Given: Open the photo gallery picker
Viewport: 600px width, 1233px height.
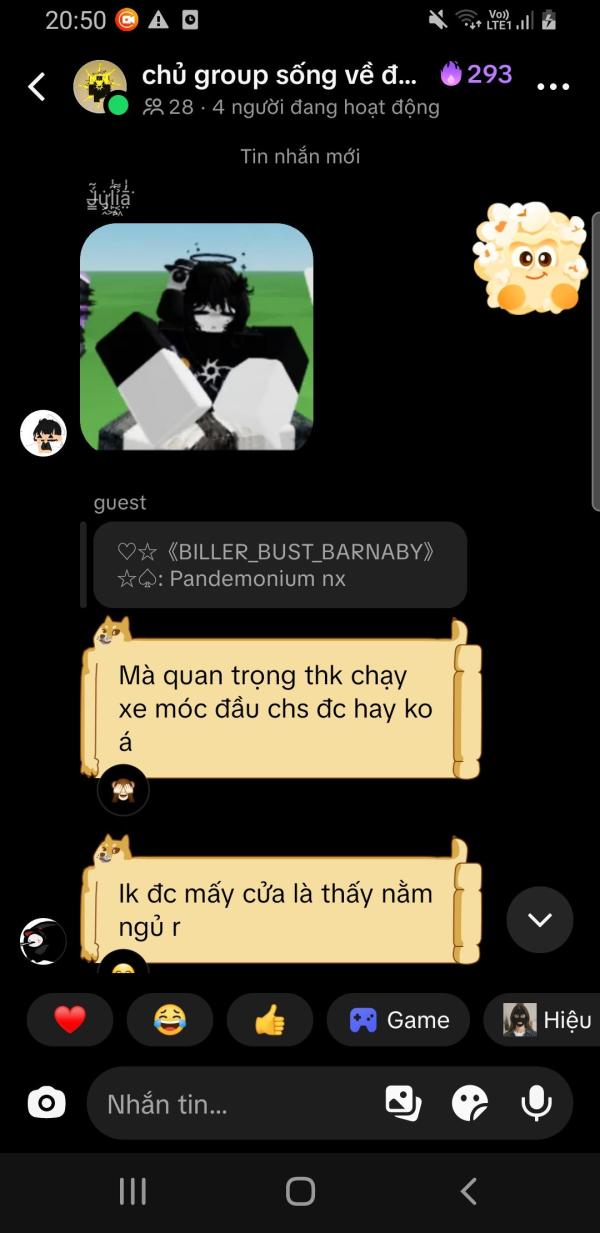Looking at the screenshot, I should coord(403,1103).
